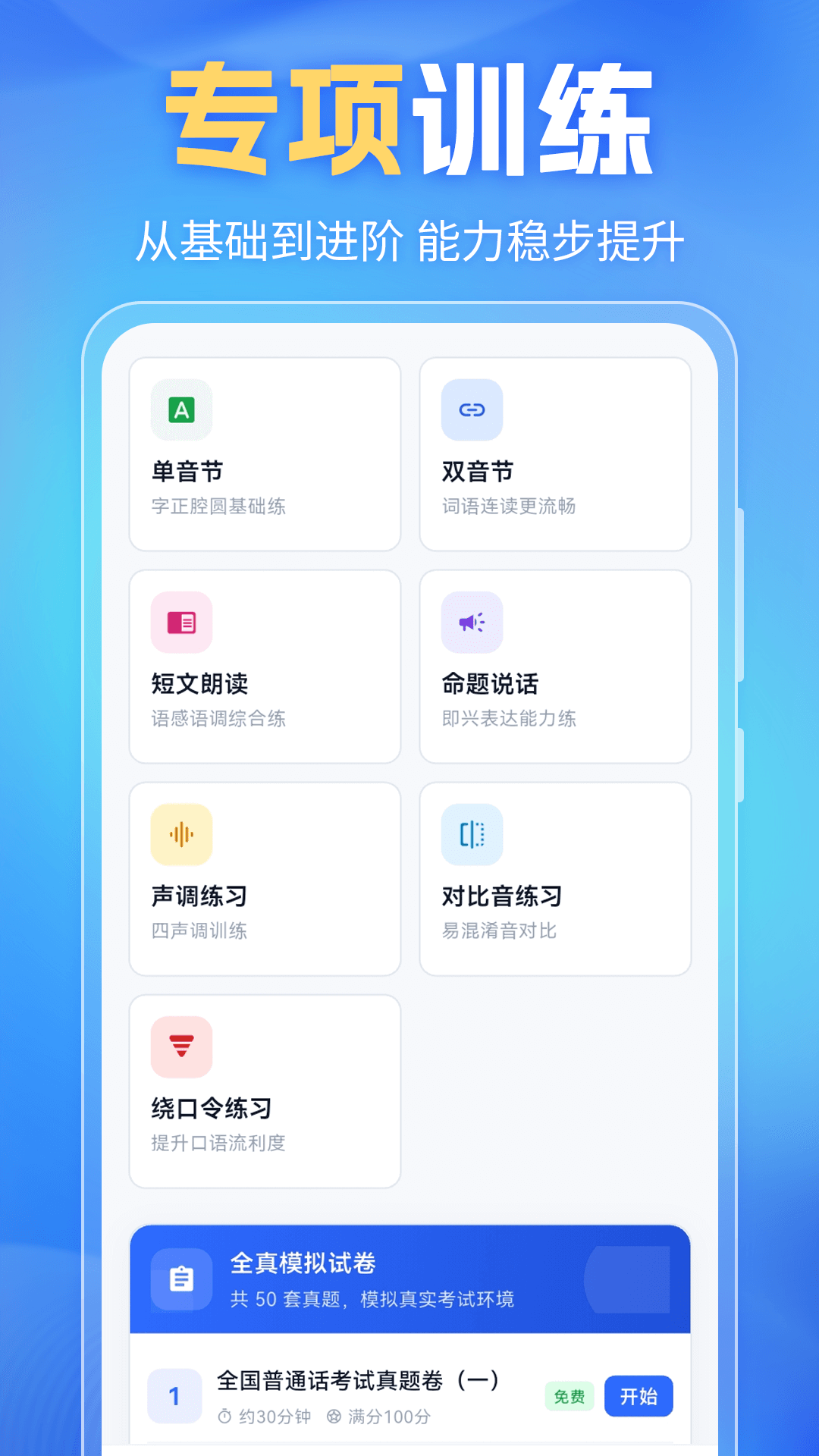Tap the 短文朗读 article icon
This screenshot has width=819, height=1456.
click(182, 622)
